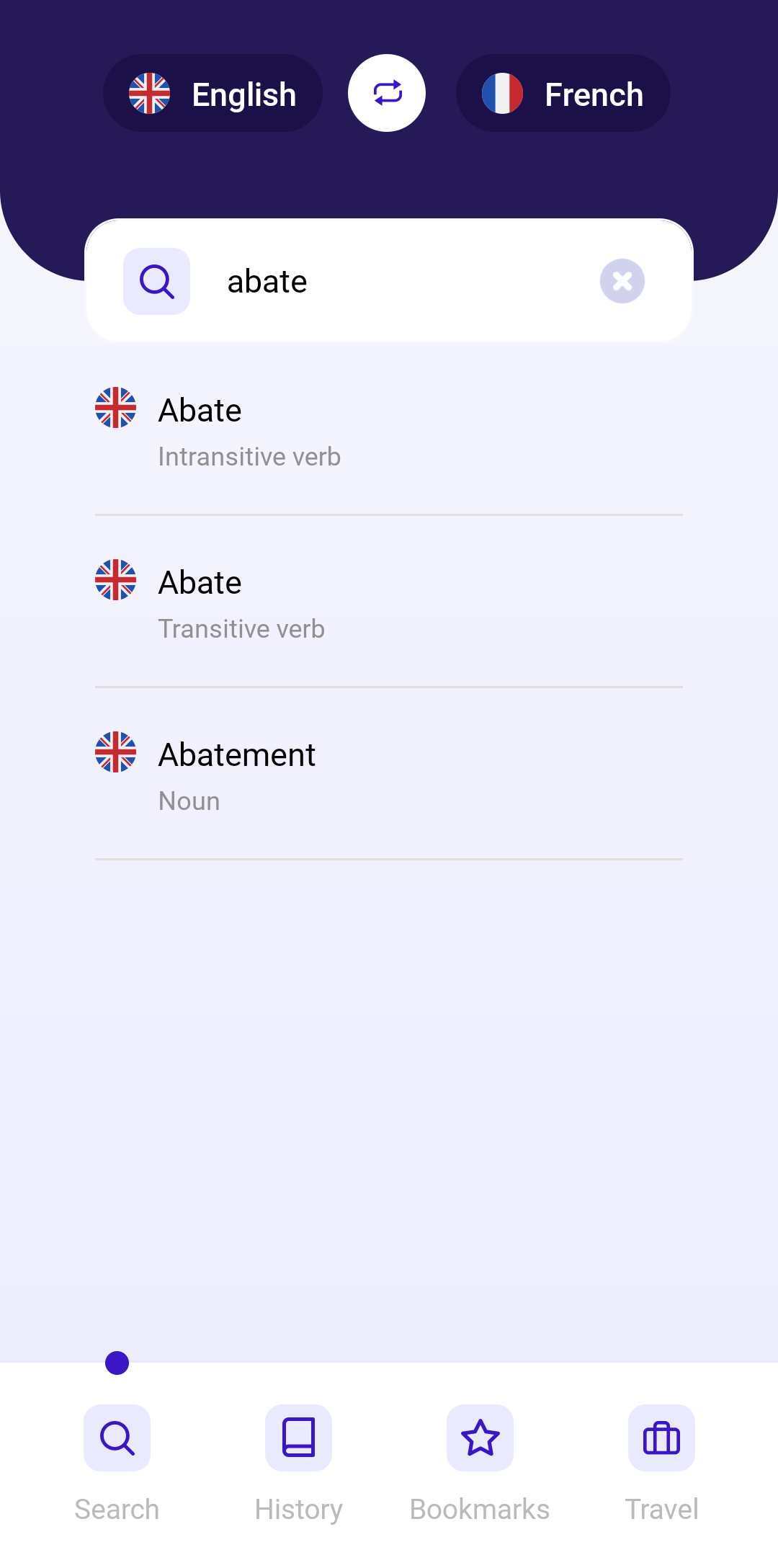Tap the magnifier icon in the search box

(156, 282)
